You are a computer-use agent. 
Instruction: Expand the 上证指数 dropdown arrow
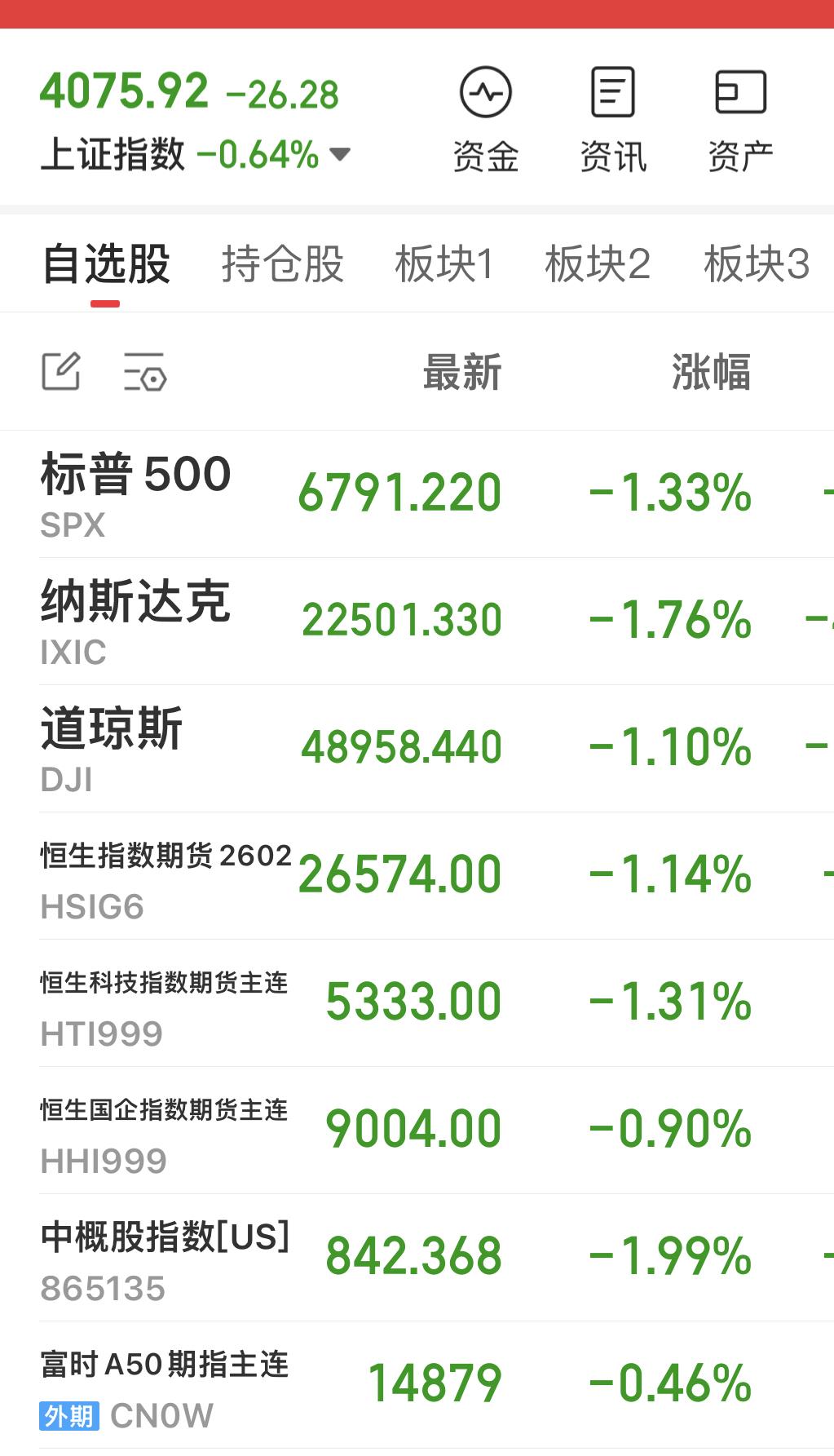point(340,155)
